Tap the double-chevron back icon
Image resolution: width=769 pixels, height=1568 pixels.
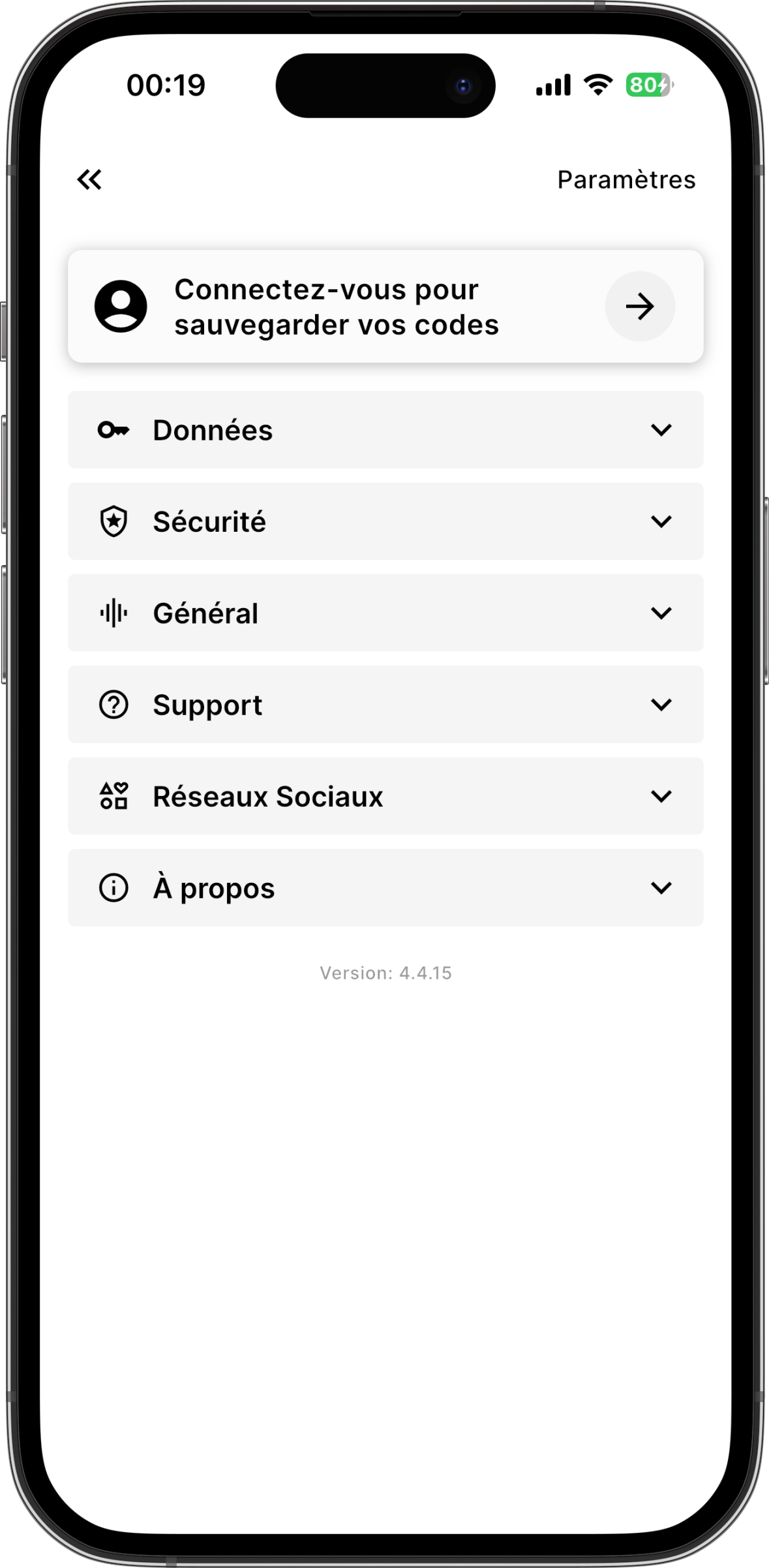coord(89,179)
